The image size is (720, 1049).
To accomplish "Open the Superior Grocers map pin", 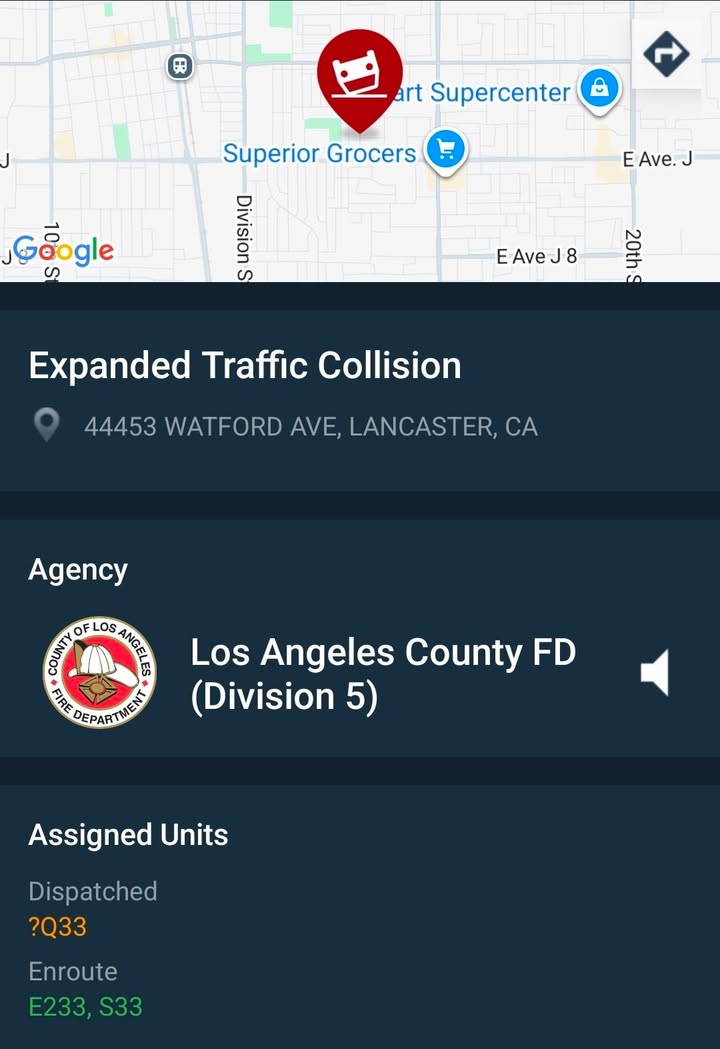I will coord(446,152).
